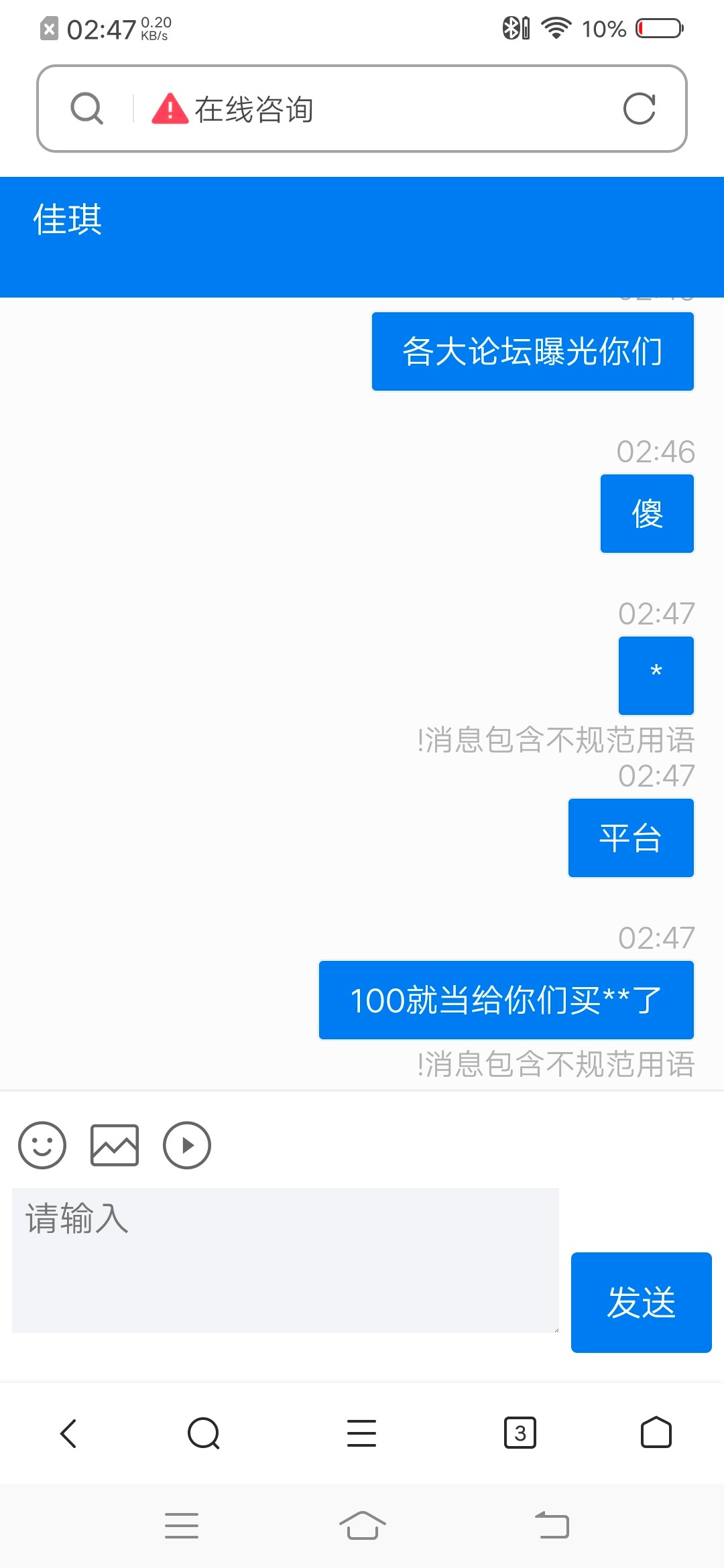Select the 各大论坛曝光你们 message bubble

click(533, 350)
